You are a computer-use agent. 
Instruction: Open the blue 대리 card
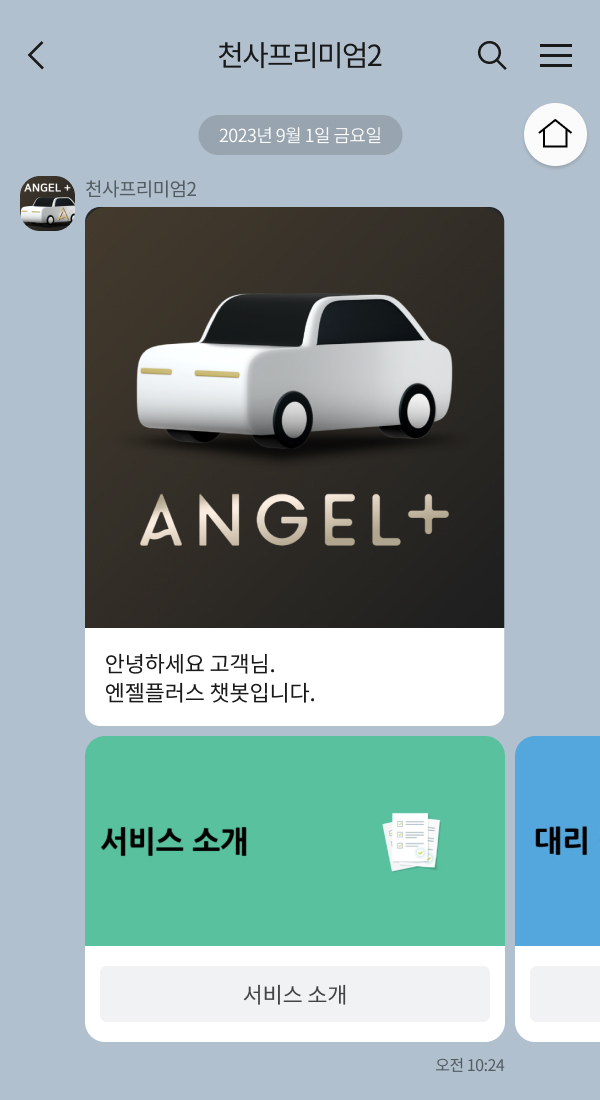(x=560, y=841)
